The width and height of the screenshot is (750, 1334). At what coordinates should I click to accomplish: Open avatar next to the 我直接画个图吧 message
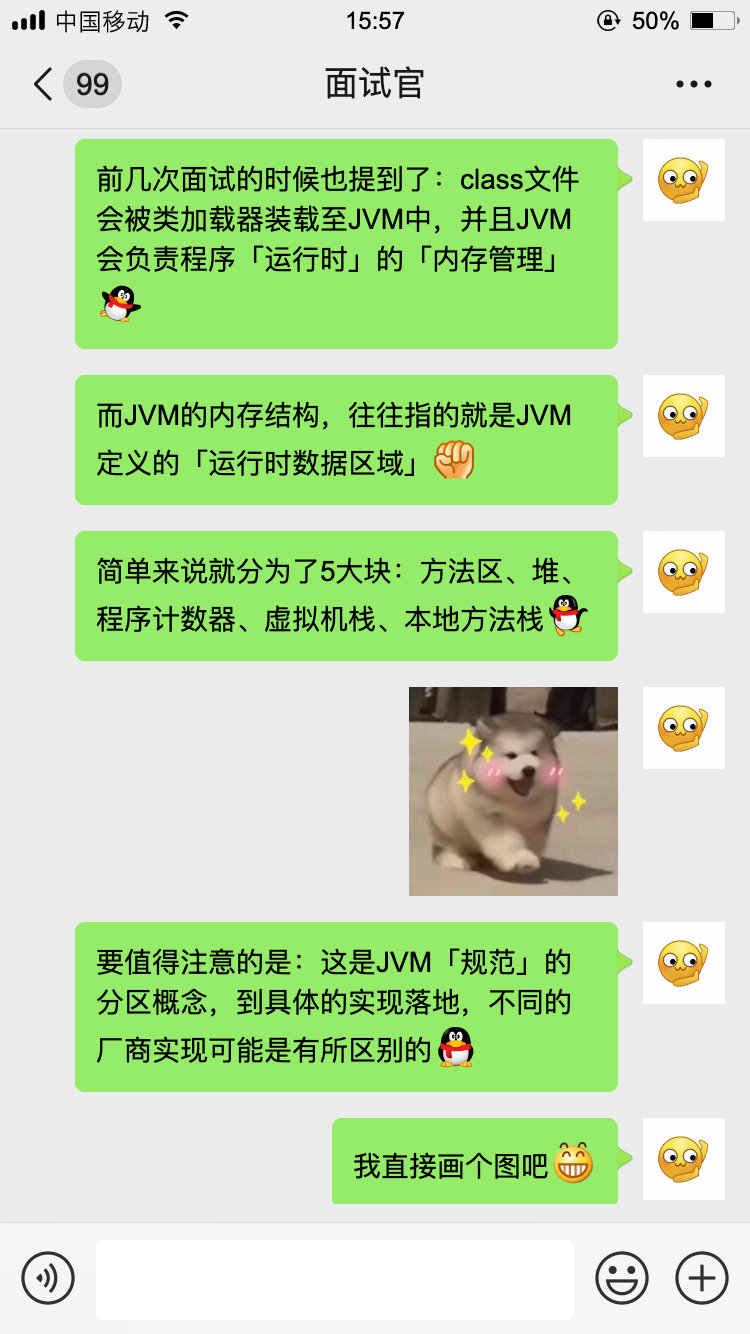tap(683, 1159)
